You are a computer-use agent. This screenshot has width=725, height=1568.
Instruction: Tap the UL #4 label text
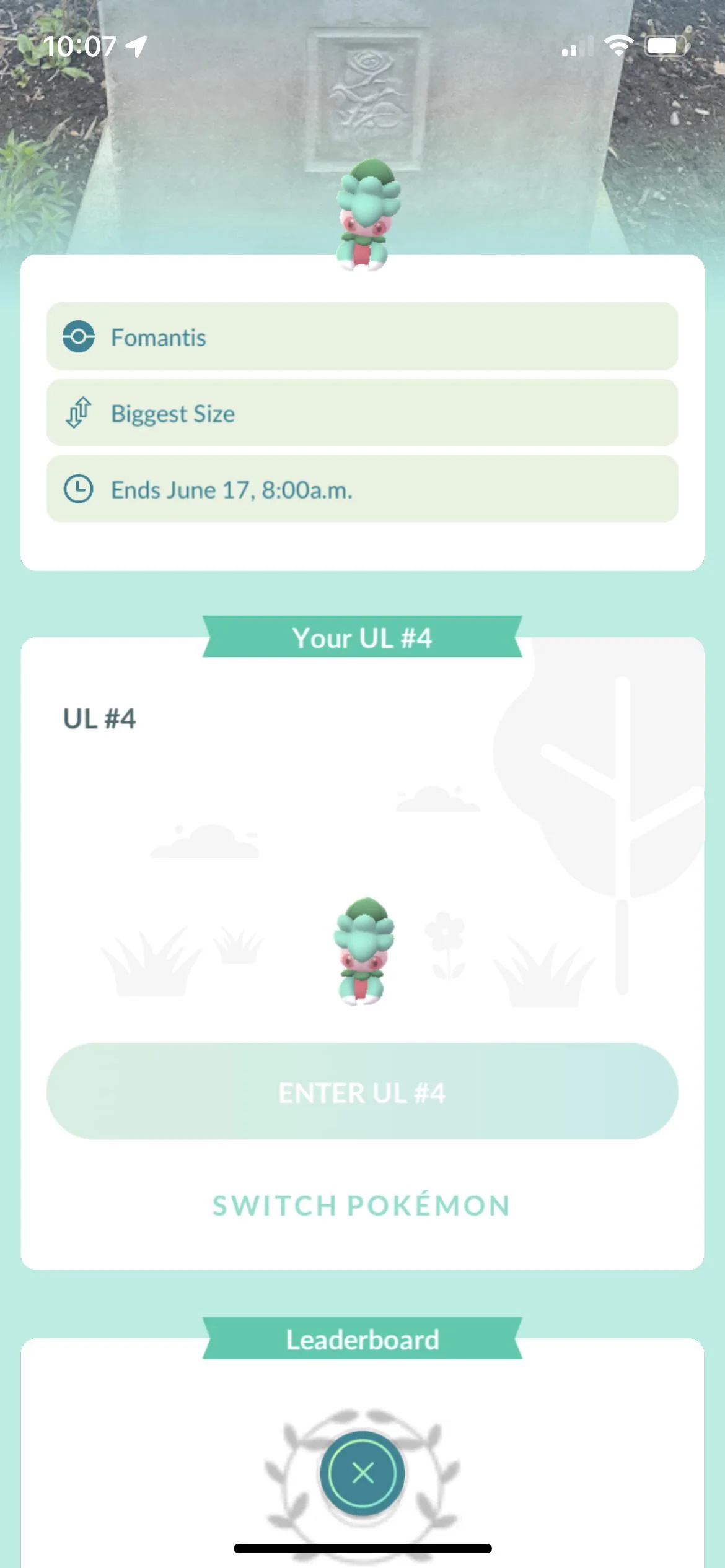[x=99, y=718]
